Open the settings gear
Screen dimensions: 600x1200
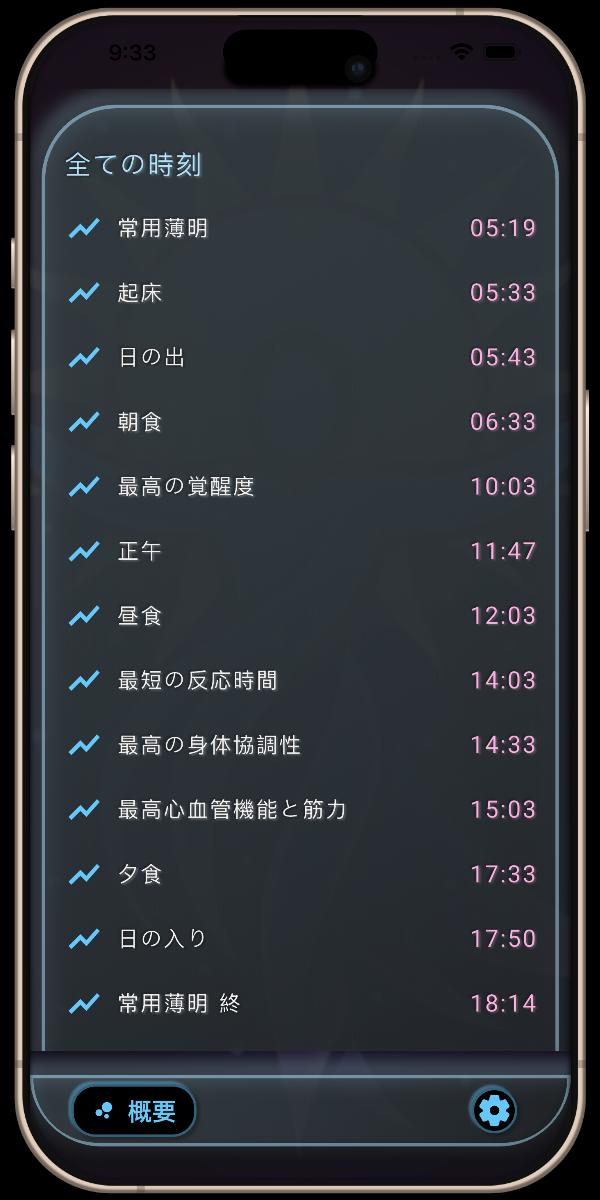[494, 1109]
